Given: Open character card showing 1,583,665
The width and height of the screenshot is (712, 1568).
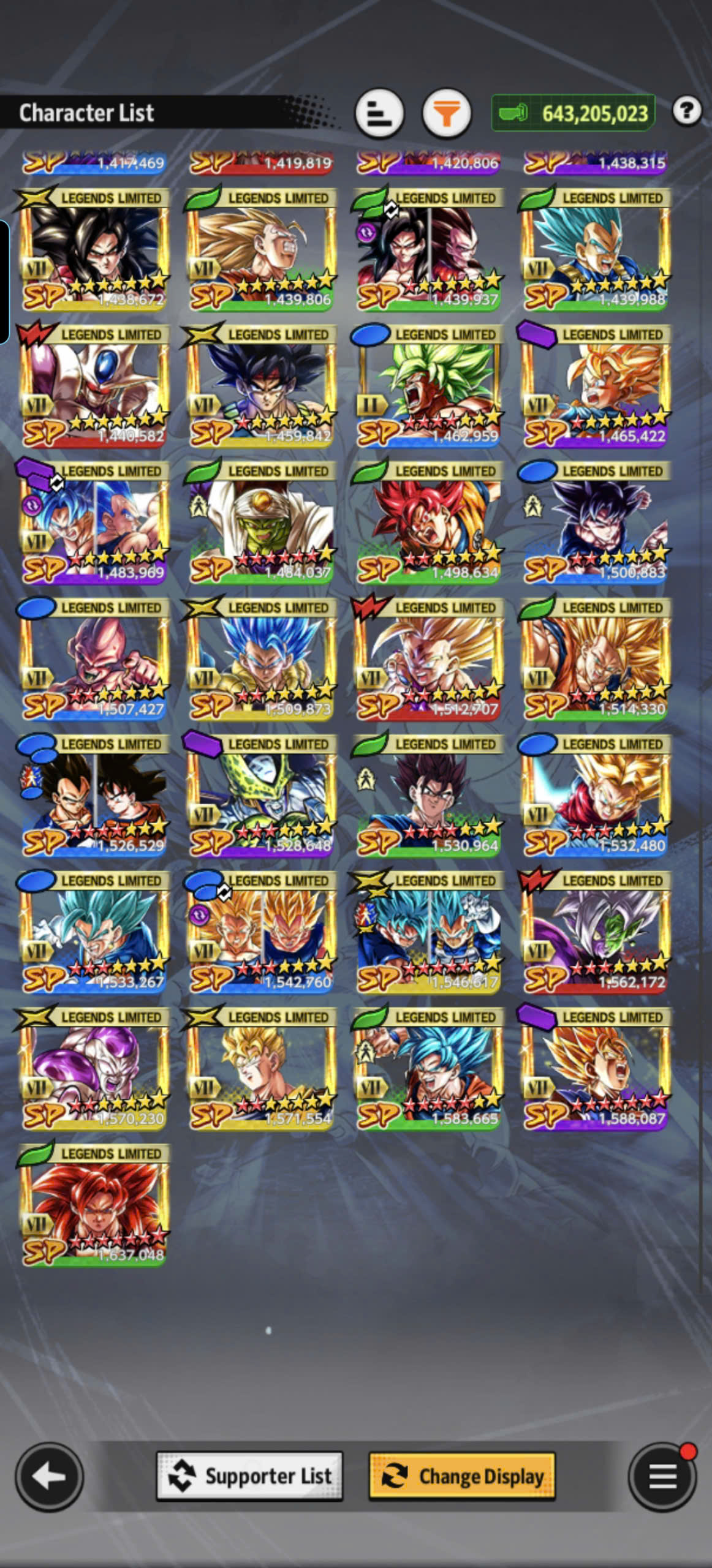Looking at the screenshot, I should [428, 1067].
